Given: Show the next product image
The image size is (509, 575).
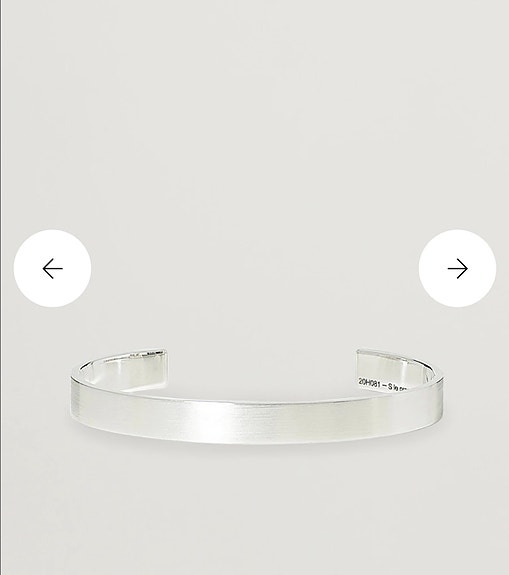Looking at the screenshot, I should 457,268.
